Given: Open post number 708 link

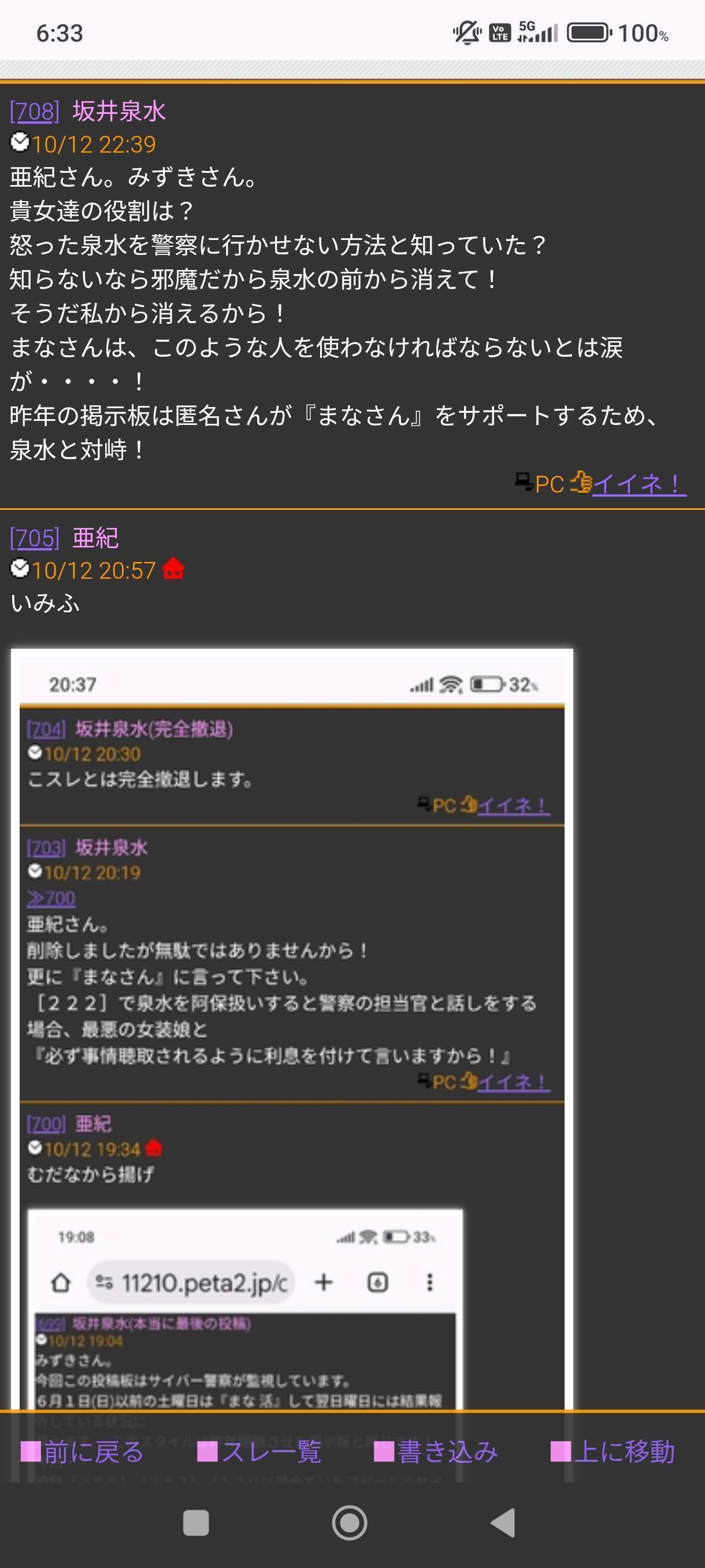Looking at the screenshot, I should click(x=35, y=112).
